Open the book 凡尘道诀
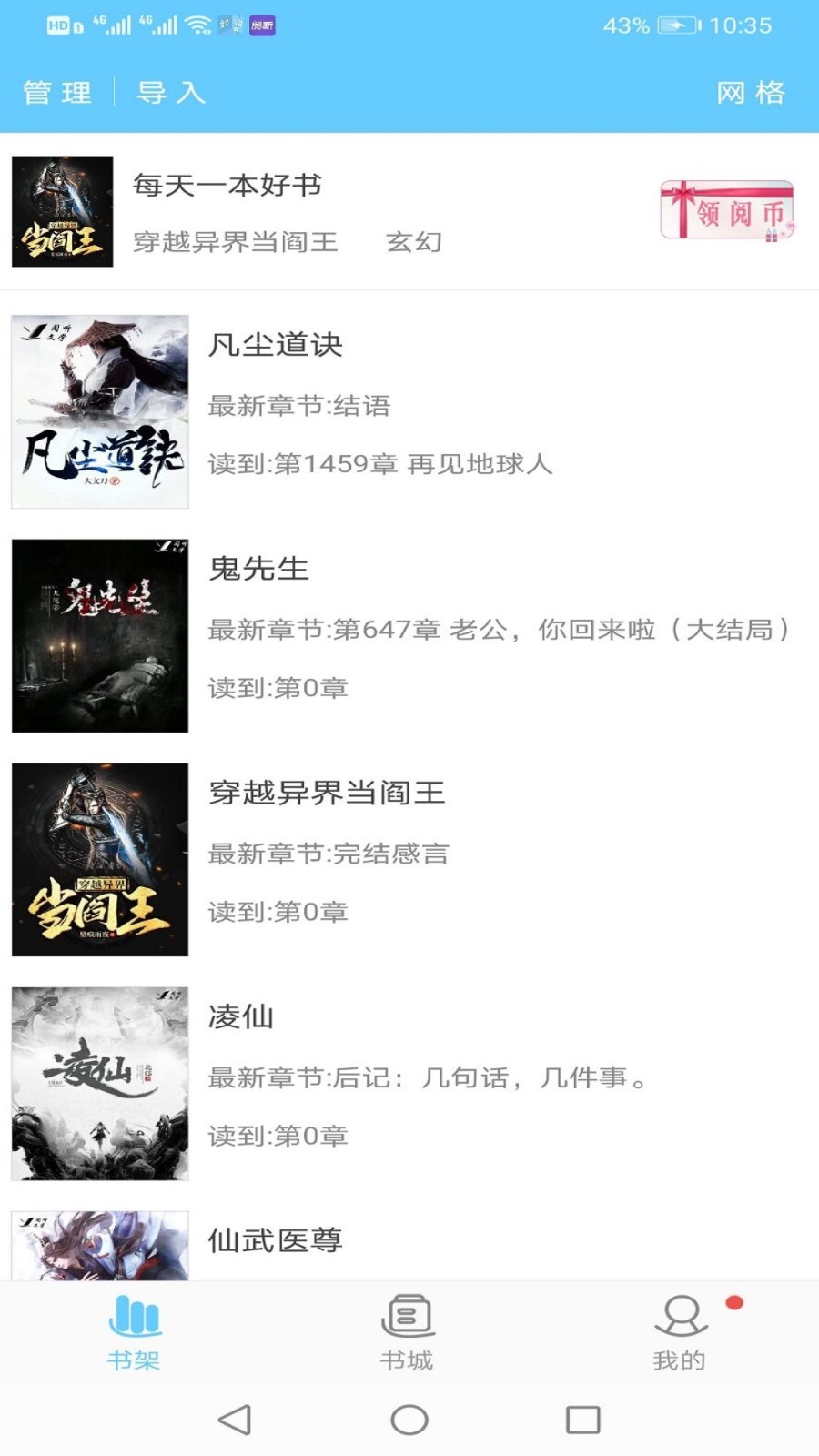819x1456 pixels. tap(275, 345)
